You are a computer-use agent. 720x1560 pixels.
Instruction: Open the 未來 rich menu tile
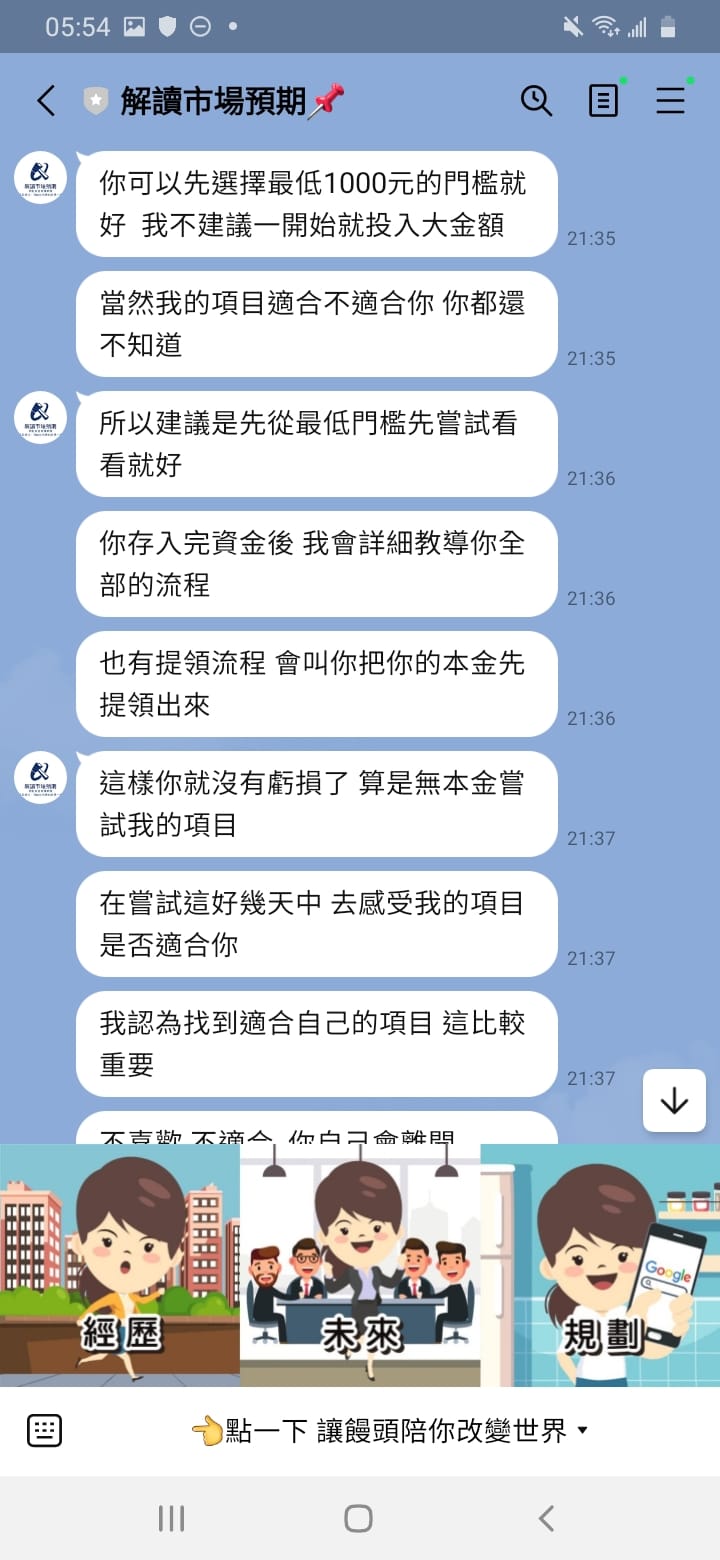point(360,1265)
